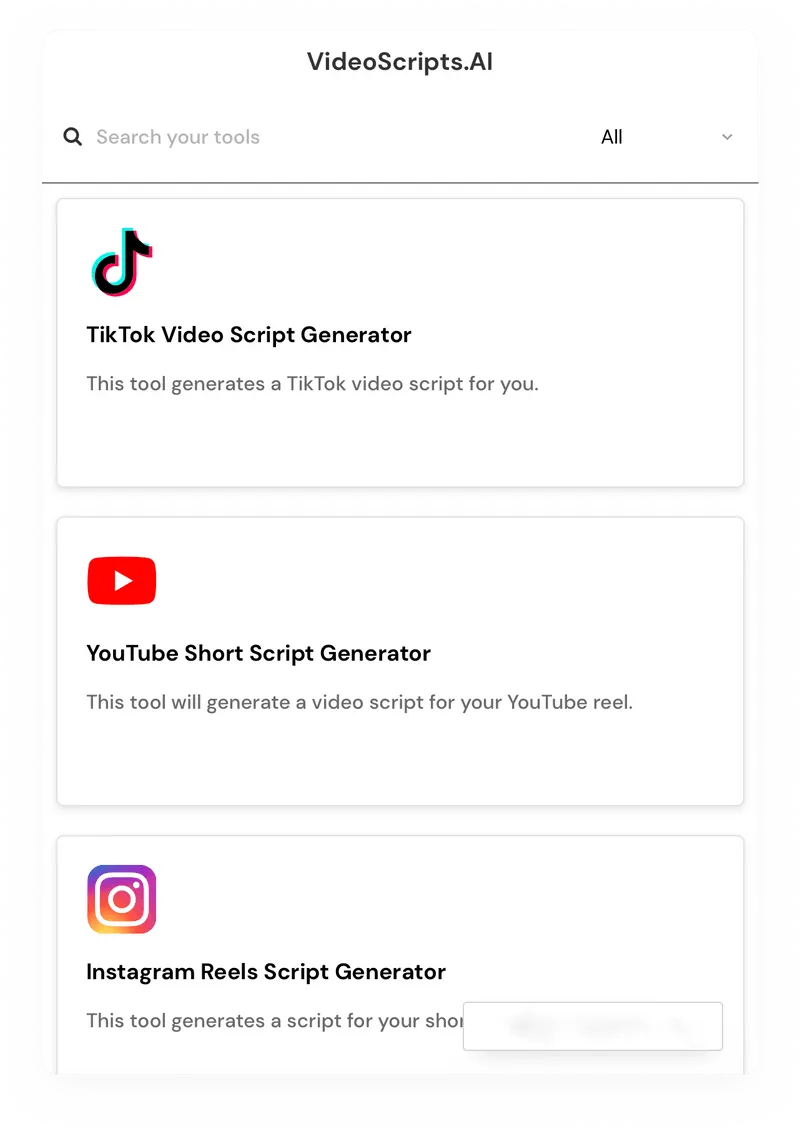This screenshot has height=1129, width=800.
Task: Expand the All category dropdown
Action: 666,138
